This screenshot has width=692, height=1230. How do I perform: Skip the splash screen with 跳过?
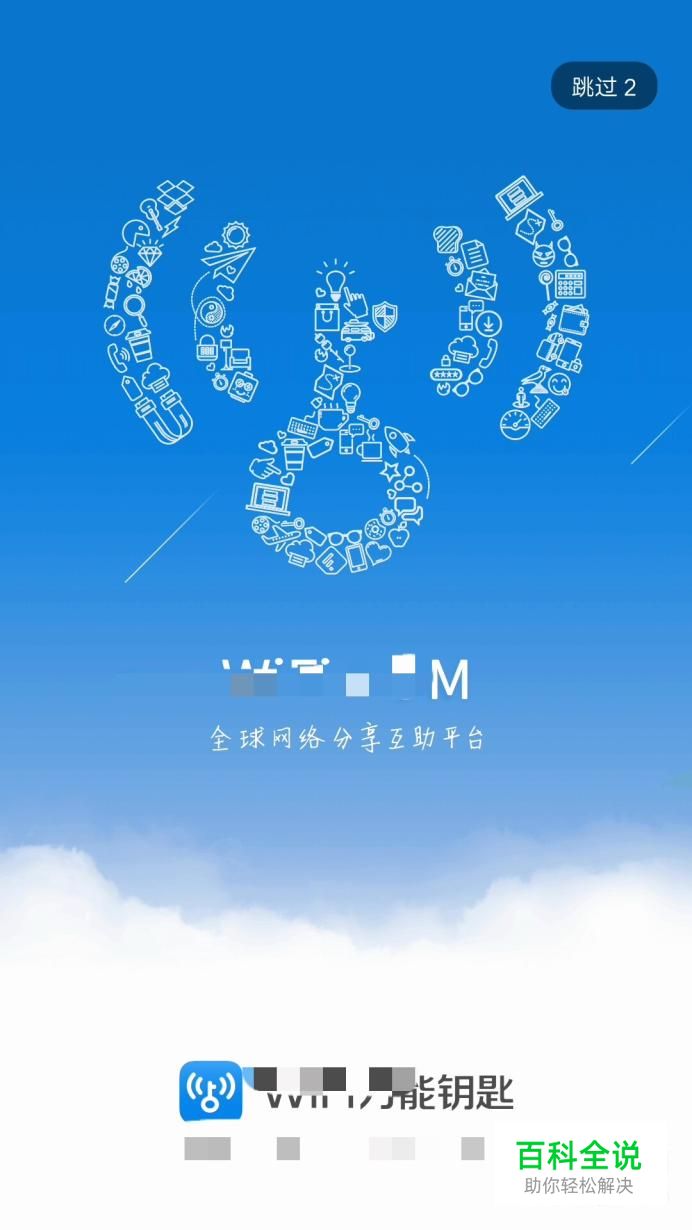604,86
